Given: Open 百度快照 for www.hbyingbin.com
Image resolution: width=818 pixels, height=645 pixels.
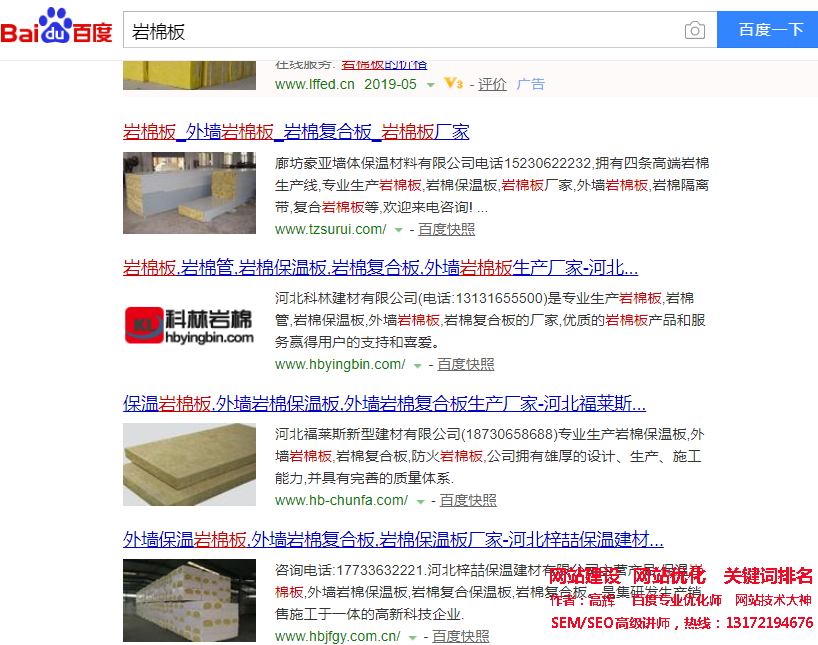Looking at the screenshot, I should 465,365.
